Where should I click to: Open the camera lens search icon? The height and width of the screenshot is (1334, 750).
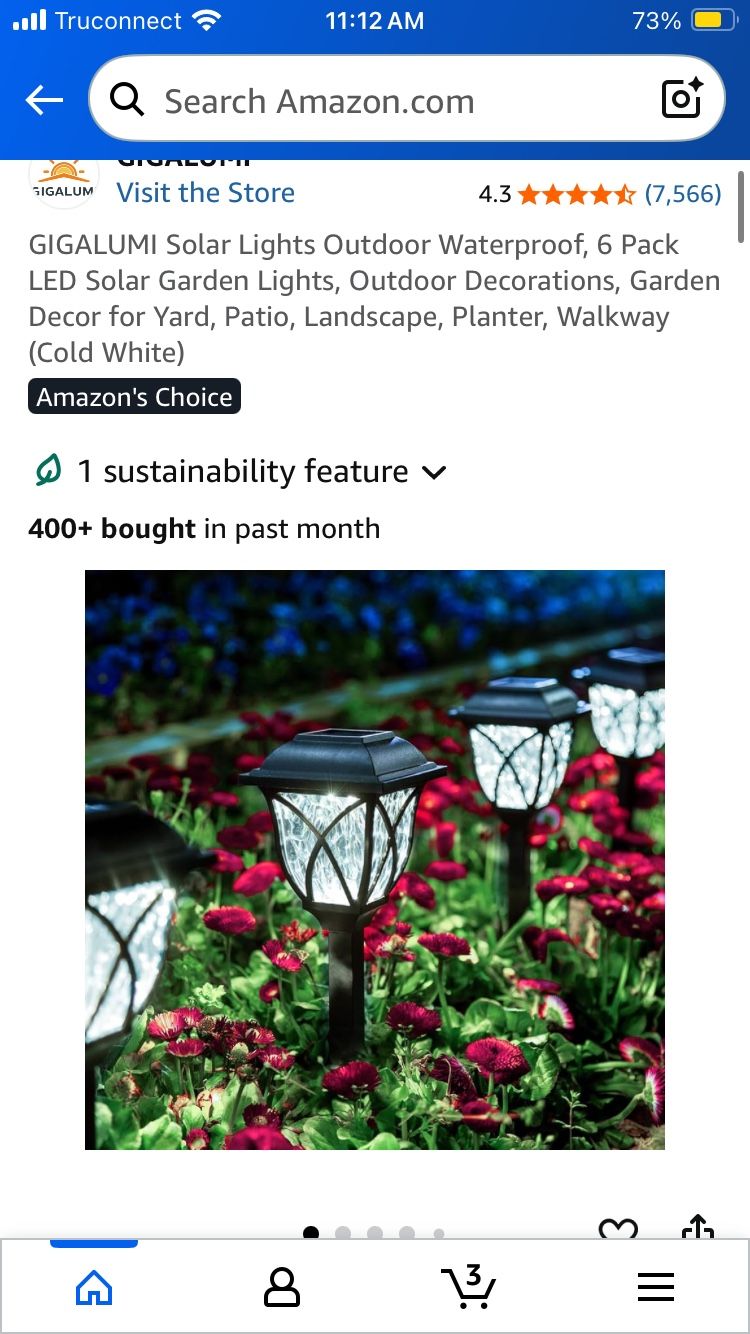[681, 100]
